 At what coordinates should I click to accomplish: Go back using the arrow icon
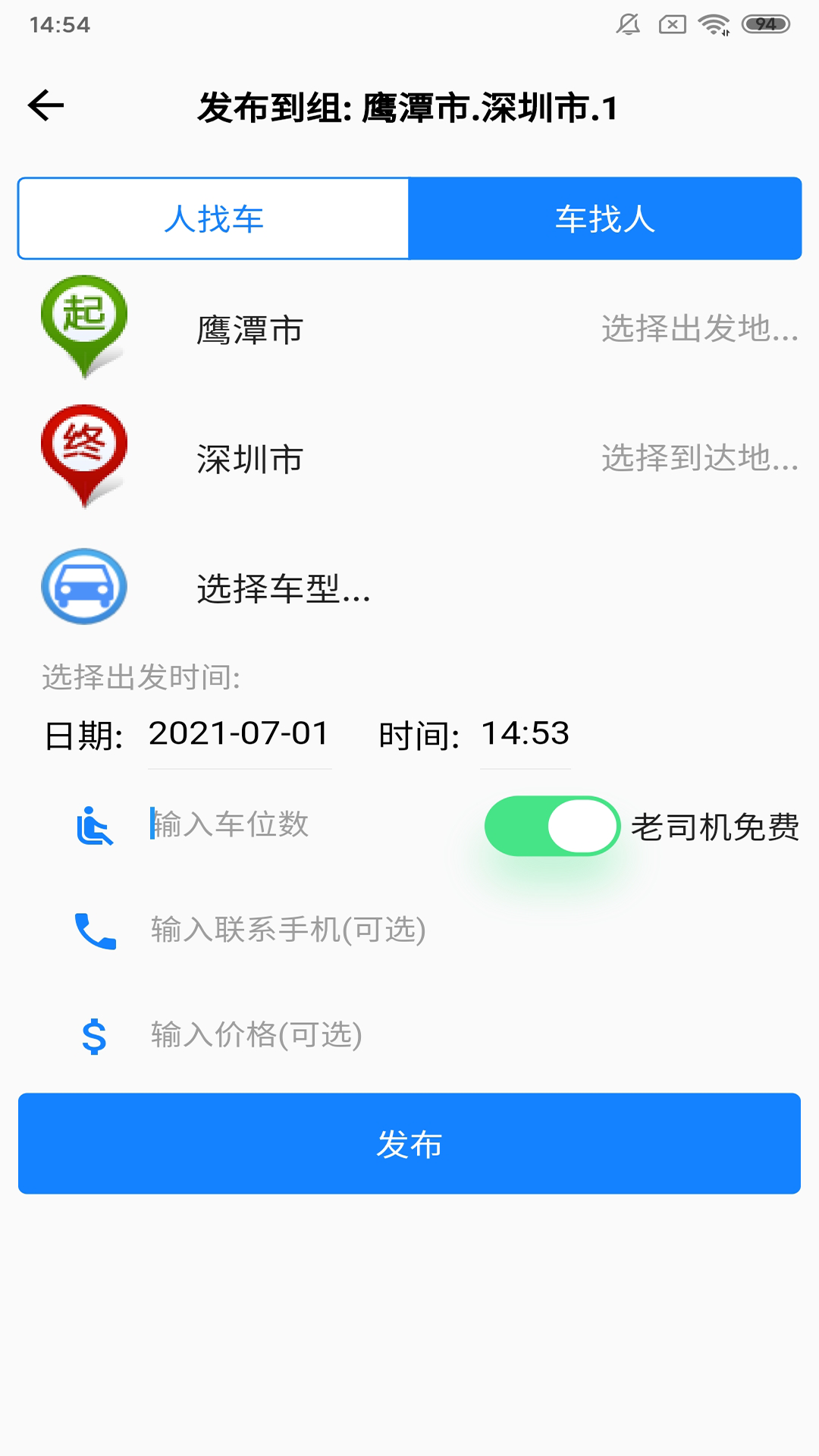46,105
